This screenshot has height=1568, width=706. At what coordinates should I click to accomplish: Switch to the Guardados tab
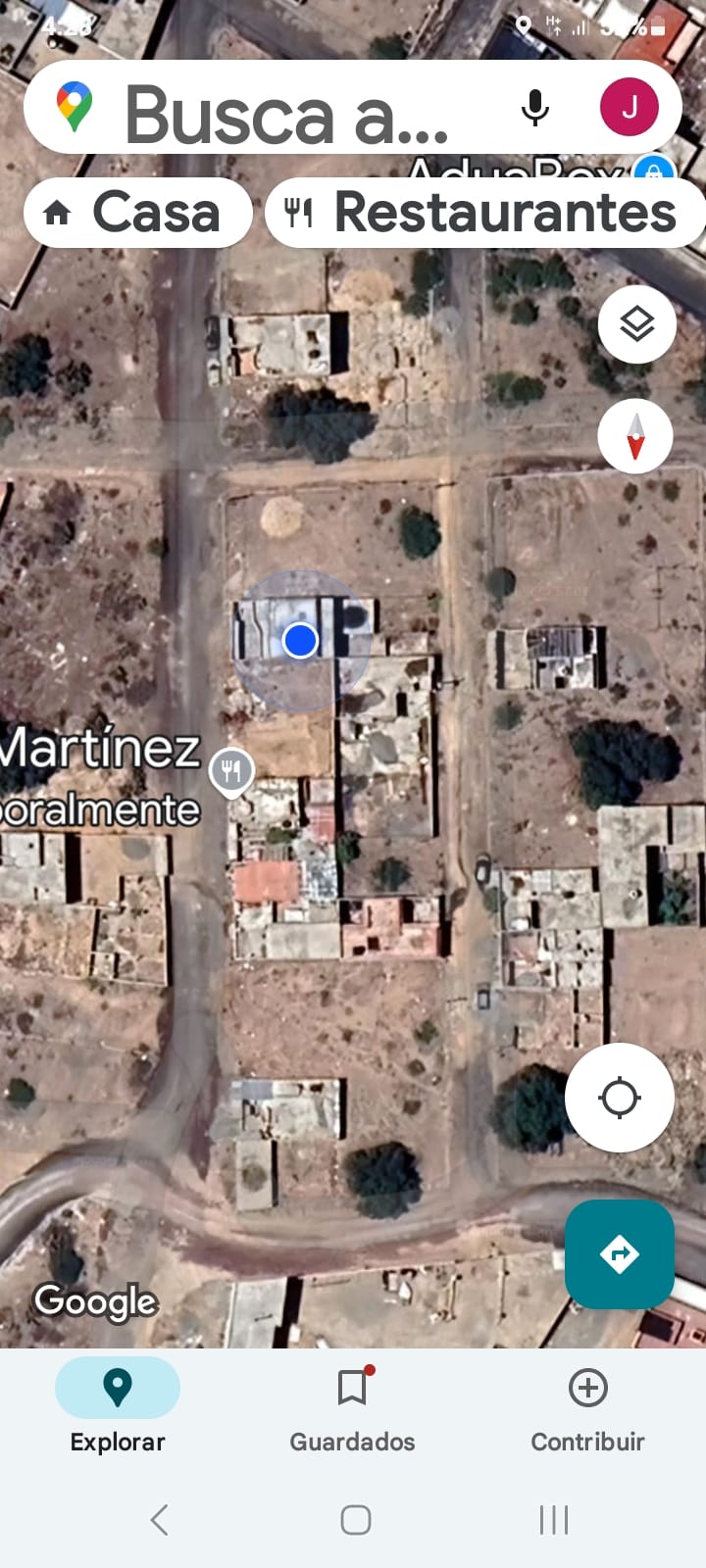pyautogui.click(x=352, y=1408)
